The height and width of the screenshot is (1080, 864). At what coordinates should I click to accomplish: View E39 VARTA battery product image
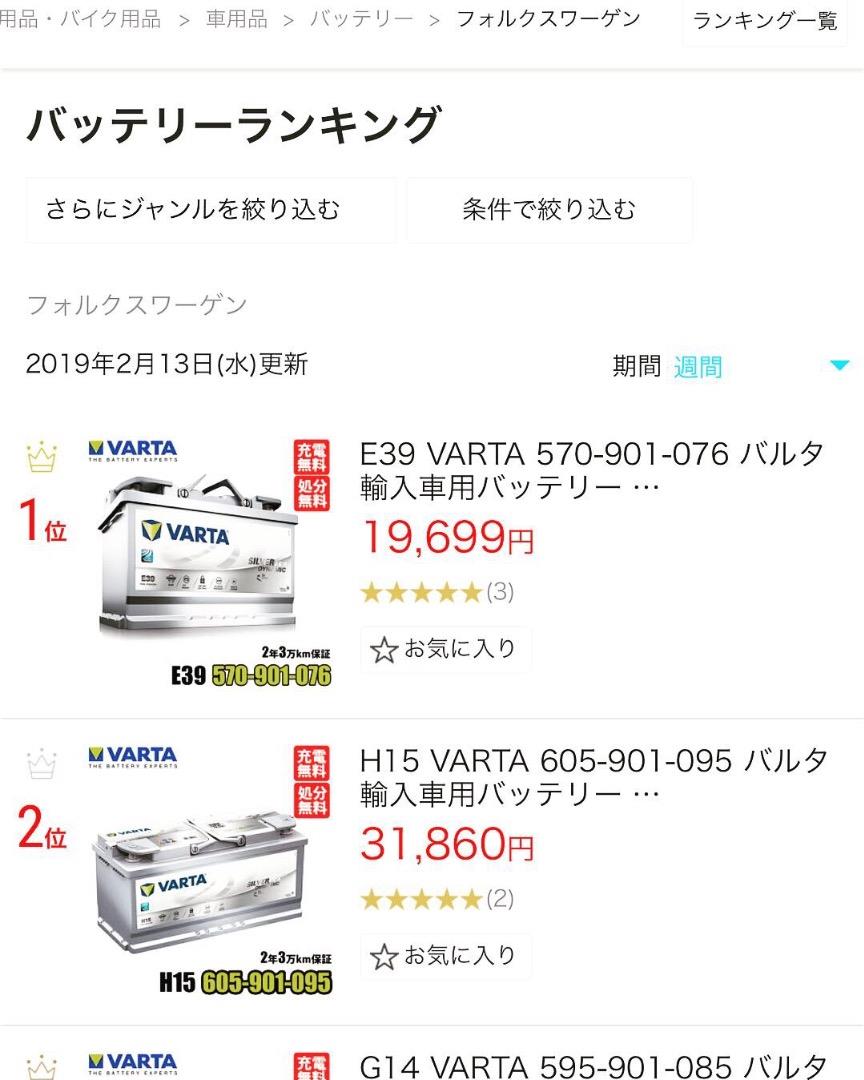click(x=211, y=562)
